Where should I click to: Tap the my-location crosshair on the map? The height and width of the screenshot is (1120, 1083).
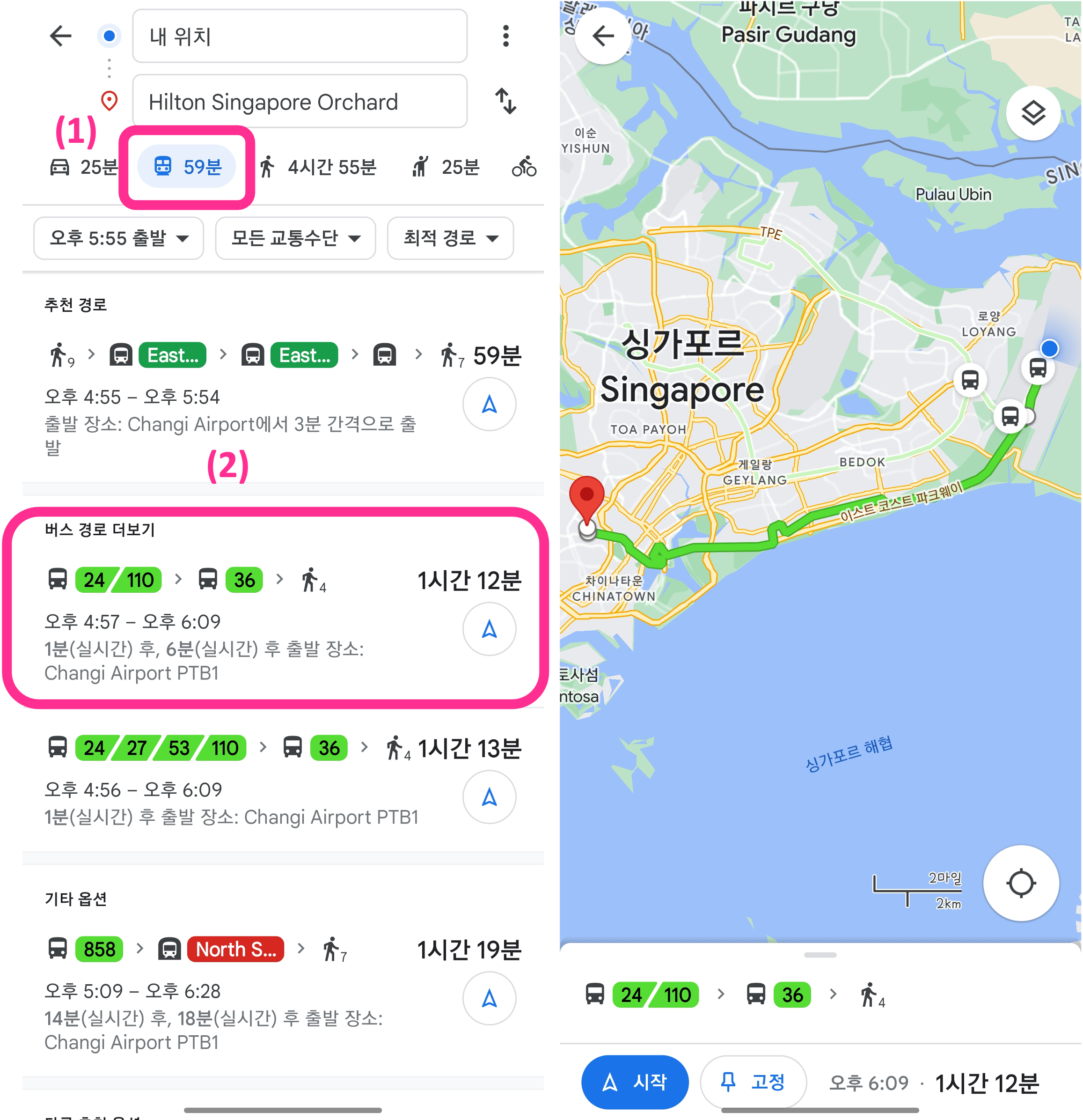[x=1021, y=884]
